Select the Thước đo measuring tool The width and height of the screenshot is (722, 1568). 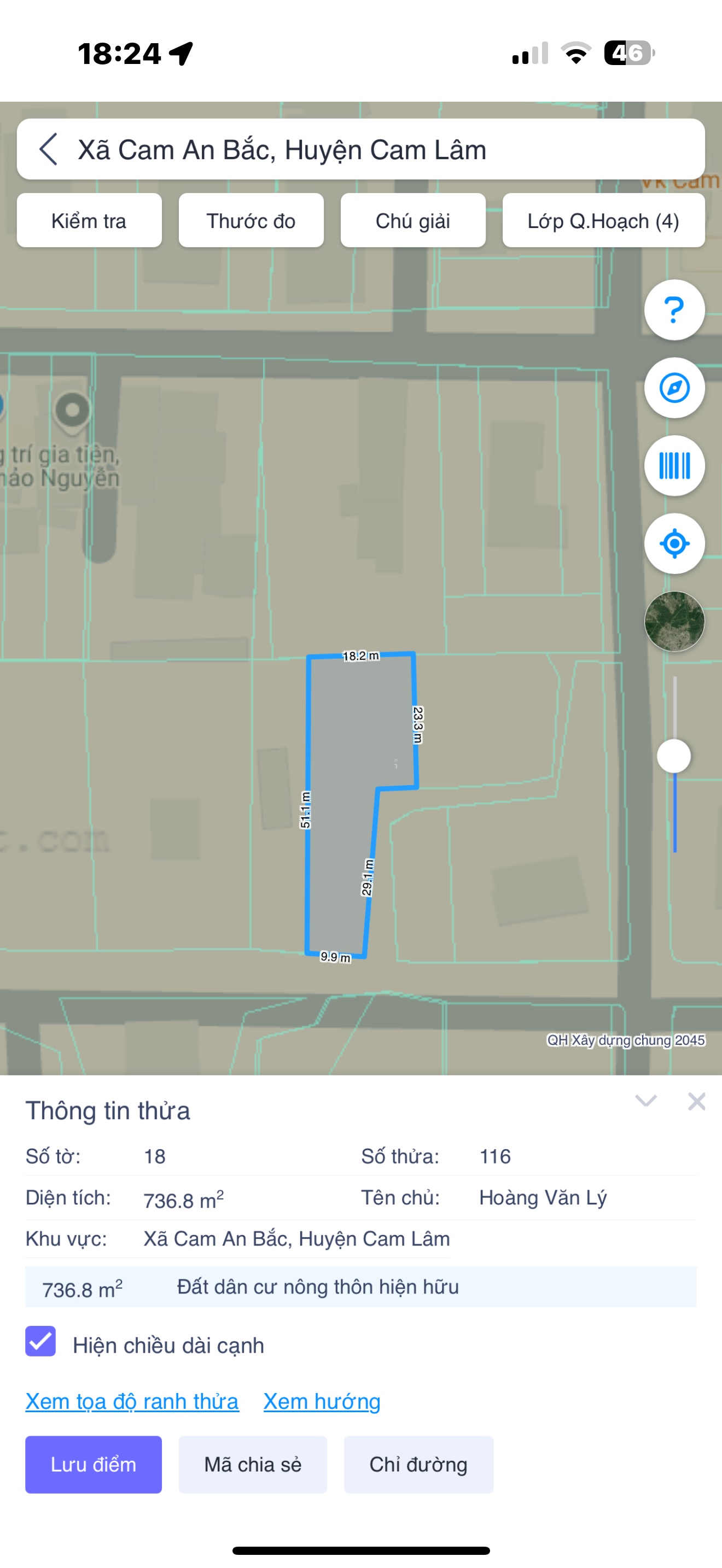[x=251, y=220]
